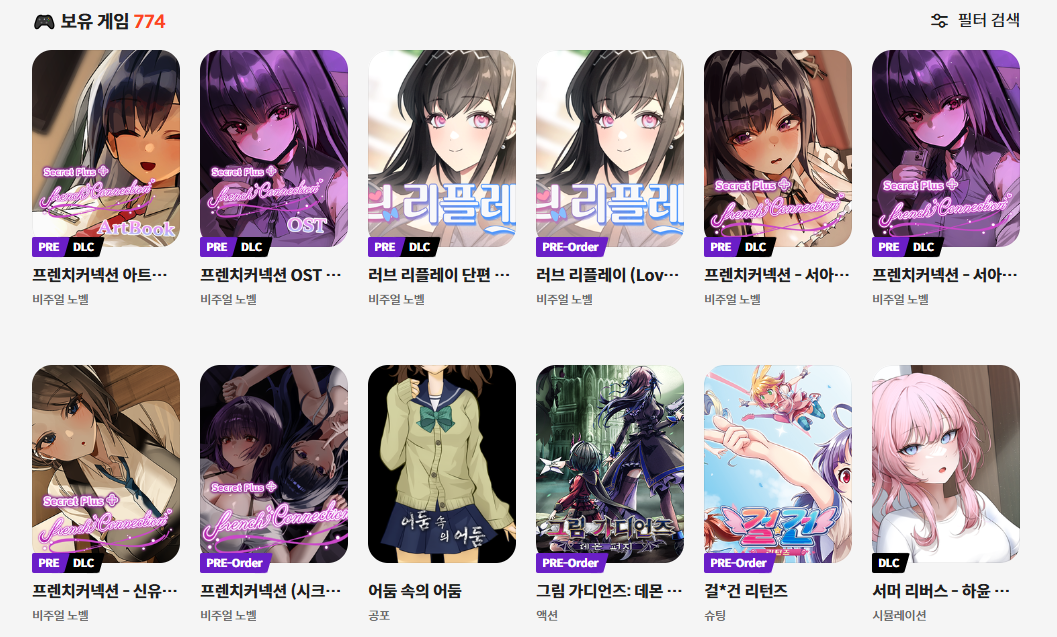Image resolution: width=1057 pixels, height=637 pixels.
Task: Select the 걸*건 리턴즈 shooting game
Action: [x=778, y=464]
